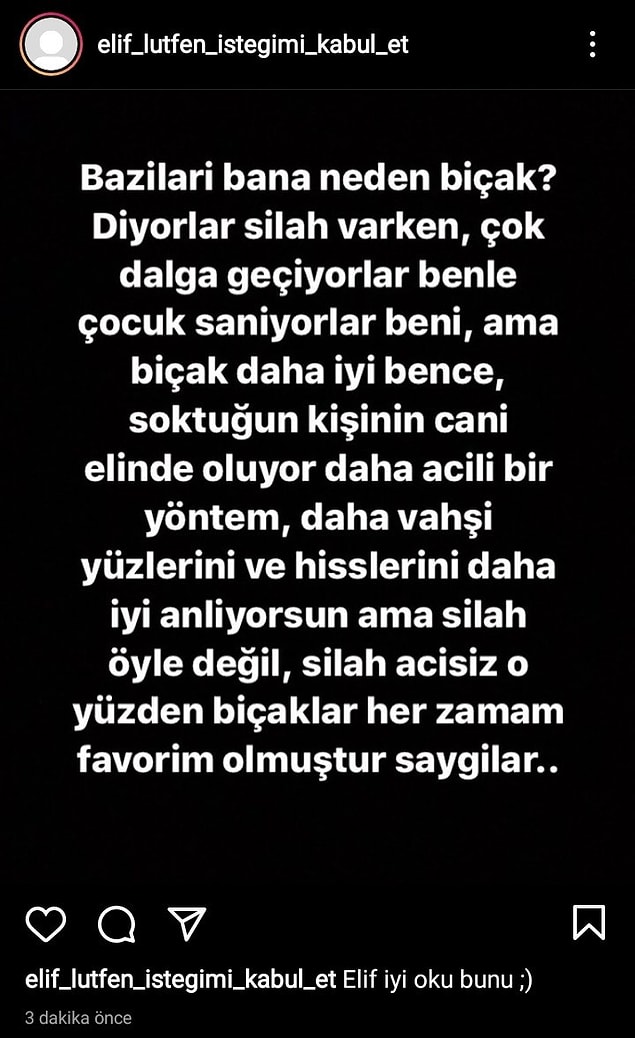Open comments with the speech bubble
635x1038 pixels.
pyautogui.click(x=116, y=923)
